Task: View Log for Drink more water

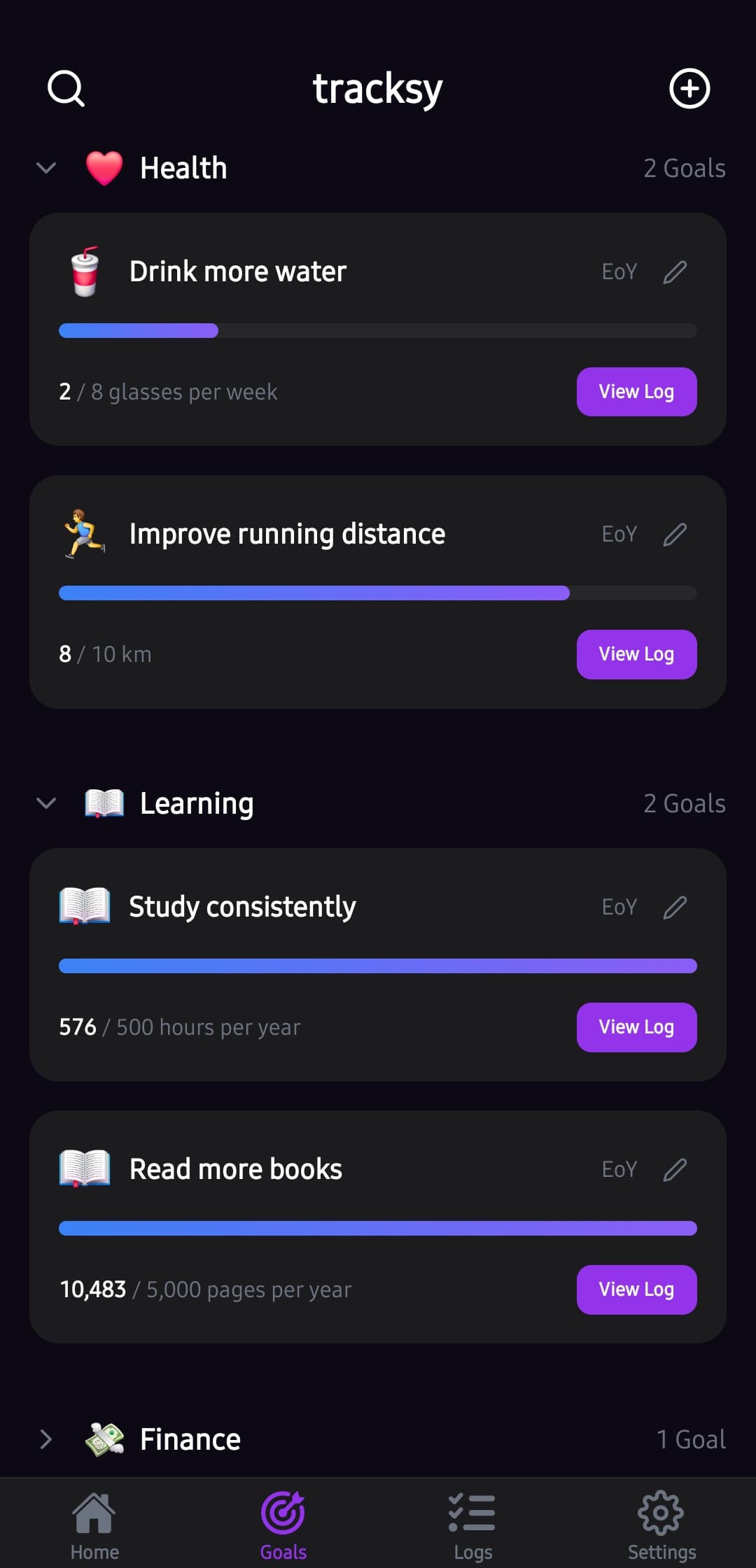Action: [636, 392]
